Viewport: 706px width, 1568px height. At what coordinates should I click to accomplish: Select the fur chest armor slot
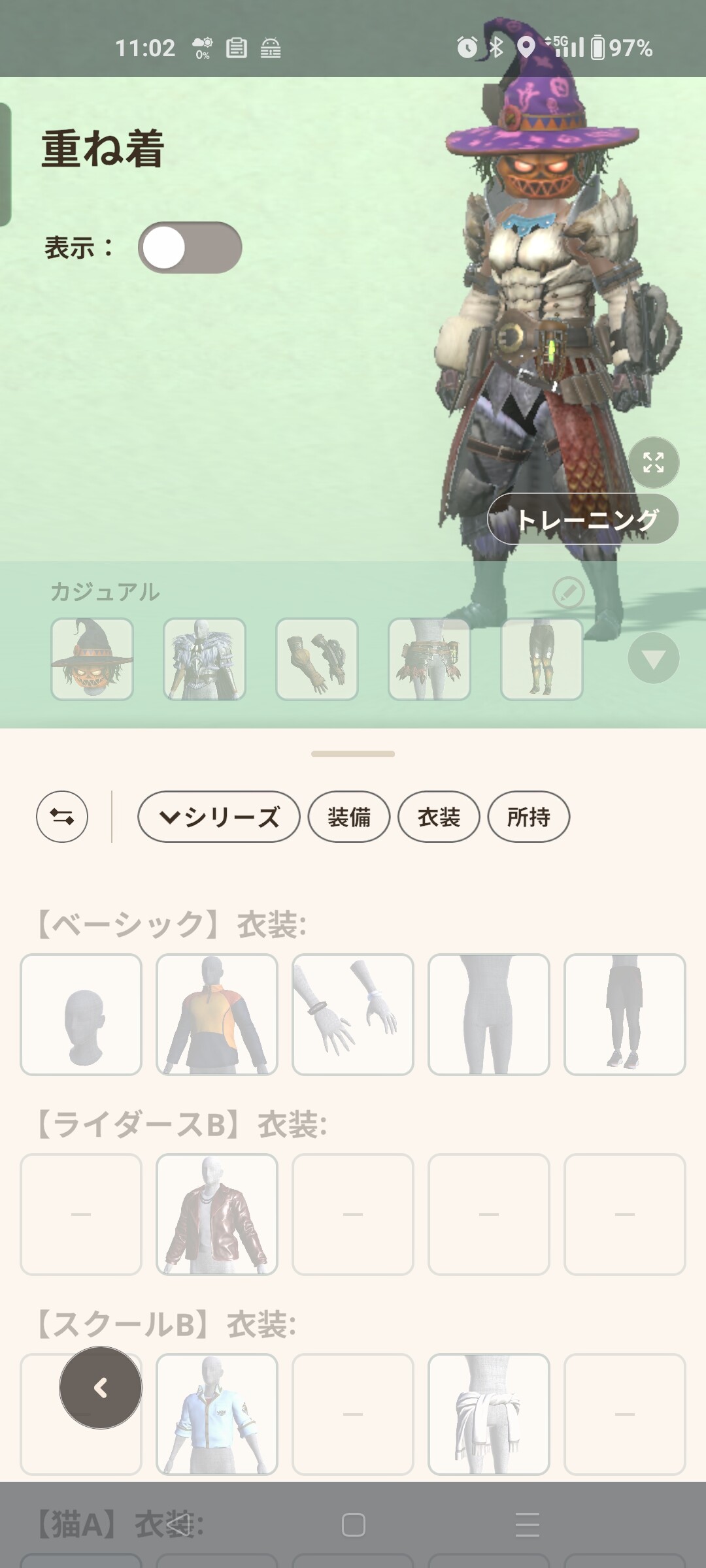point(205,659)
